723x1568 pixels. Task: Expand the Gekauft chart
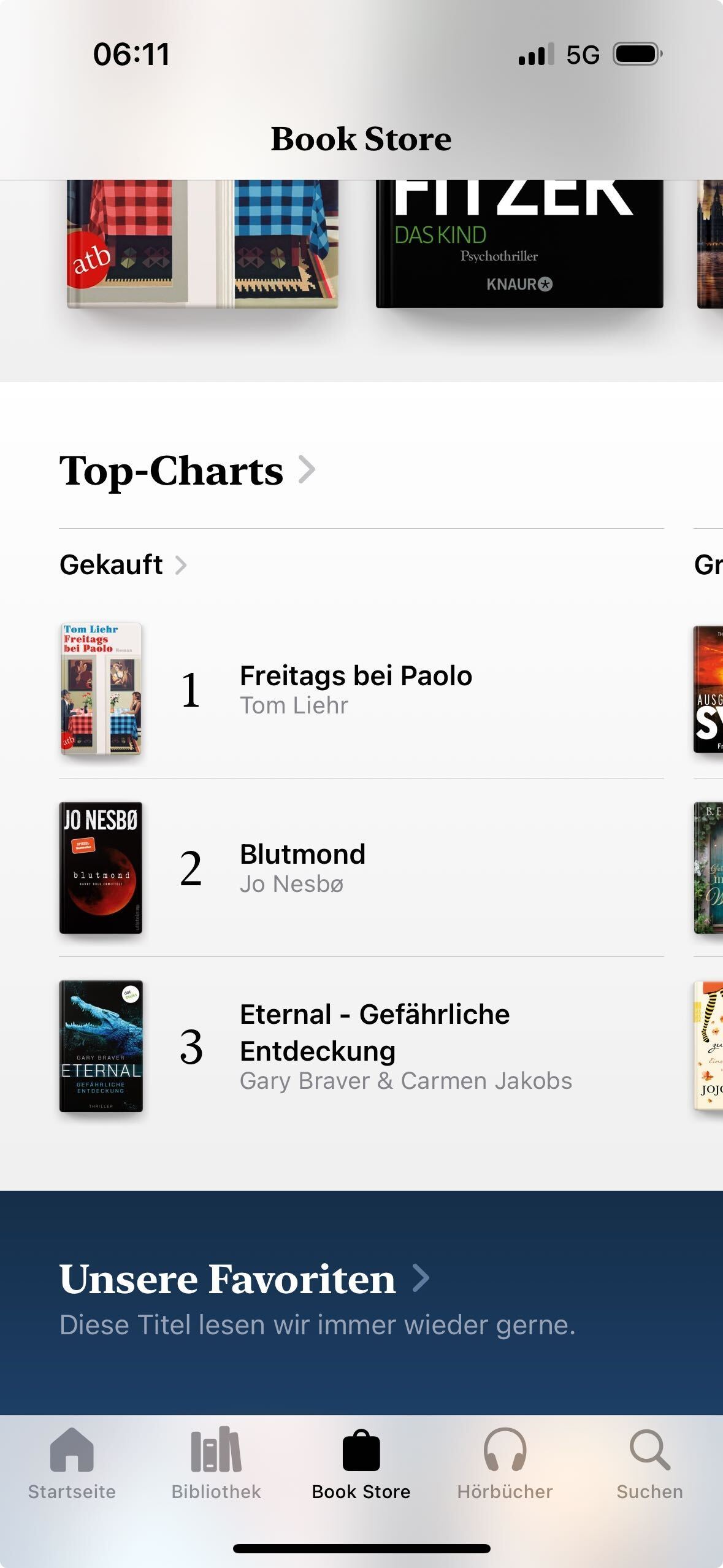pyautogui.click(x=123, y=565)
